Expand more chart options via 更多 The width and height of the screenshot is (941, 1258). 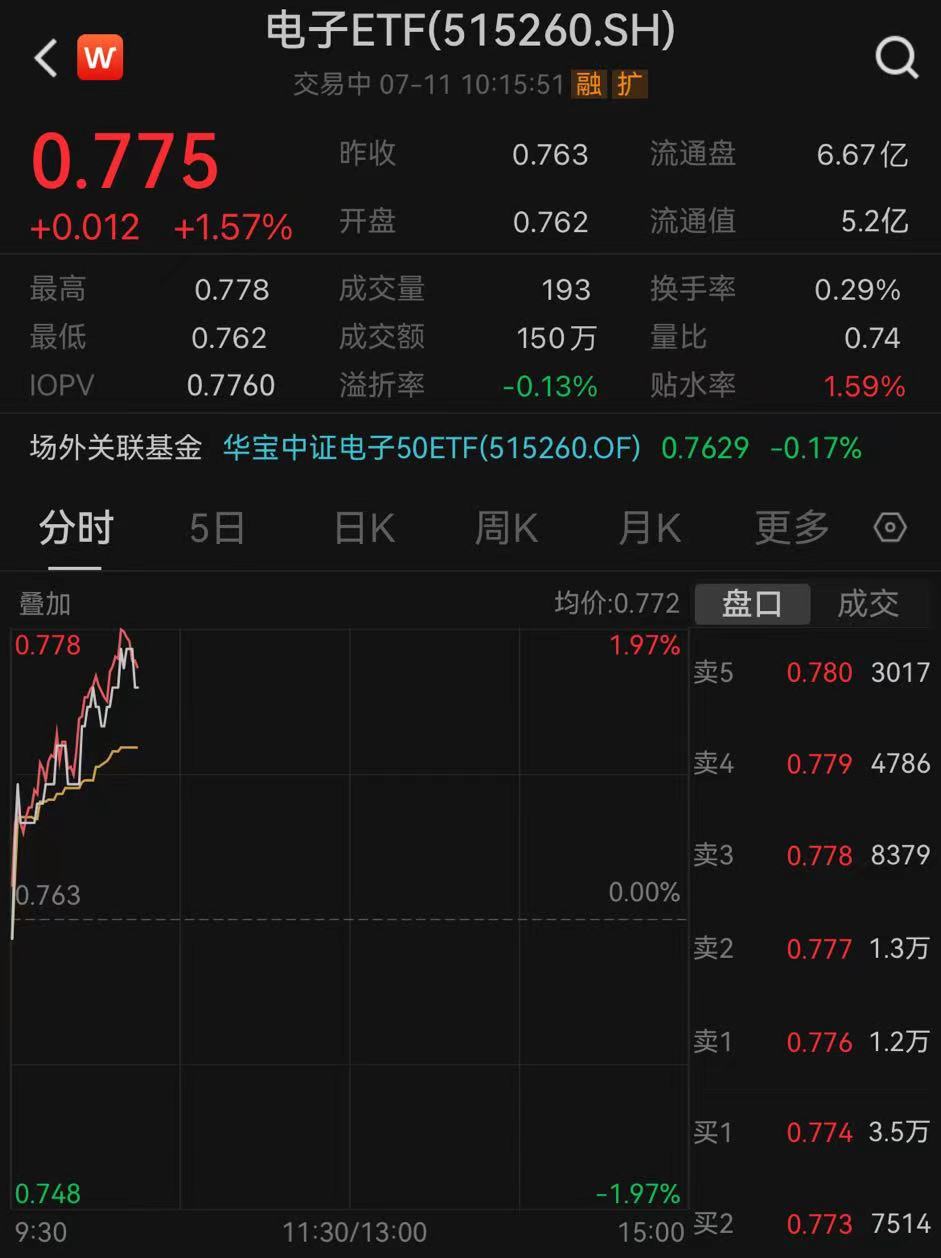point(790,529)
